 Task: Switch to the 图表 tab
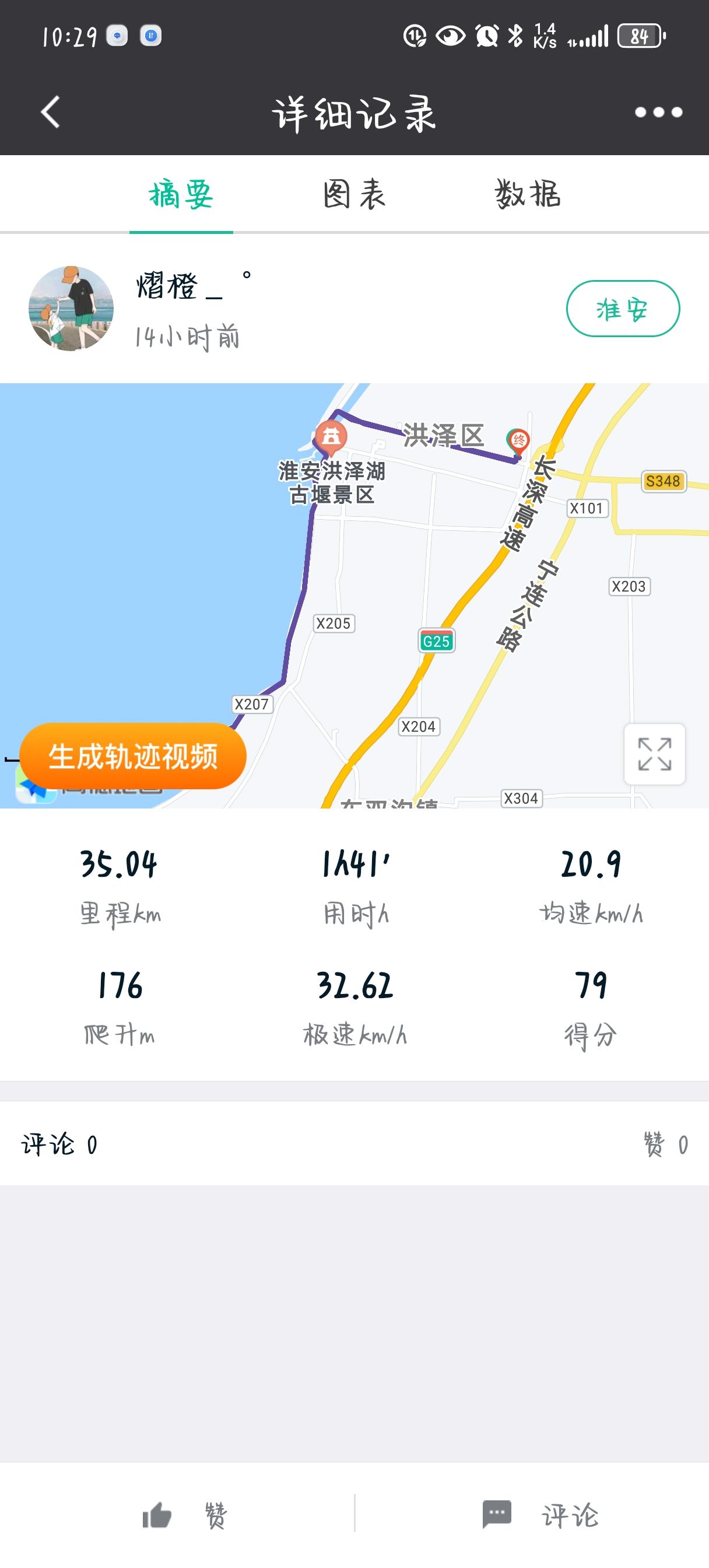point(354,194)
